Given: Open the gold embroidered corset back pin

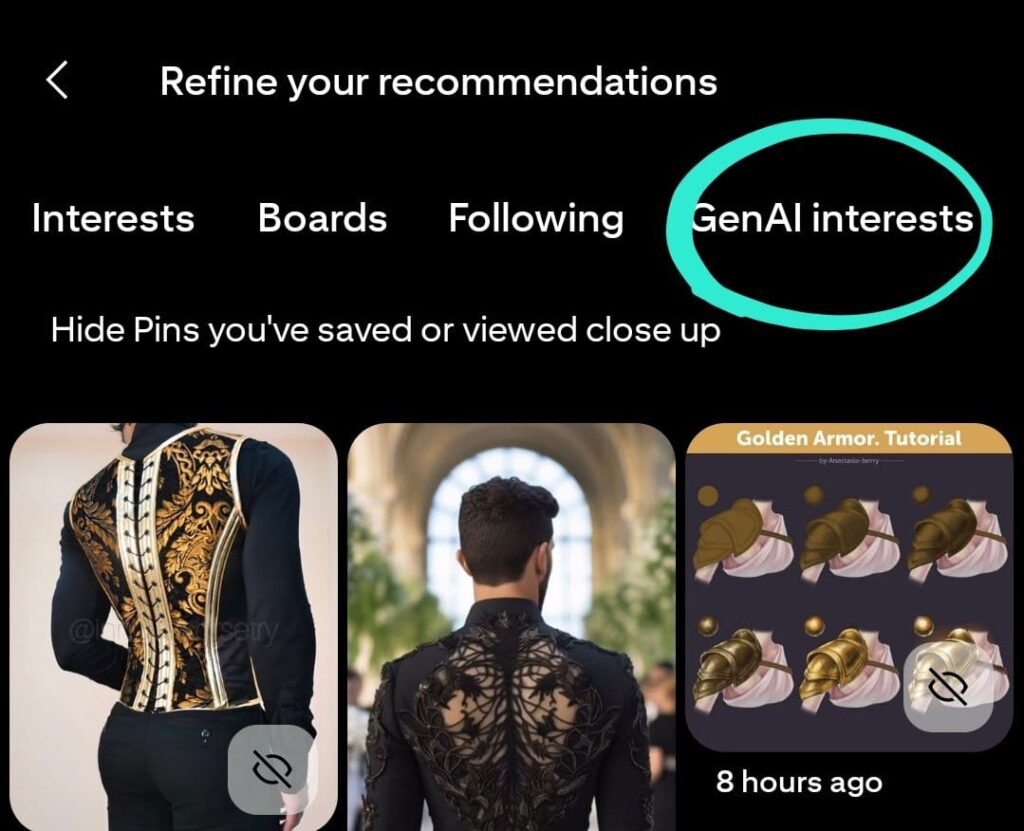Looking at the screenshot, I should click(160, 580).
